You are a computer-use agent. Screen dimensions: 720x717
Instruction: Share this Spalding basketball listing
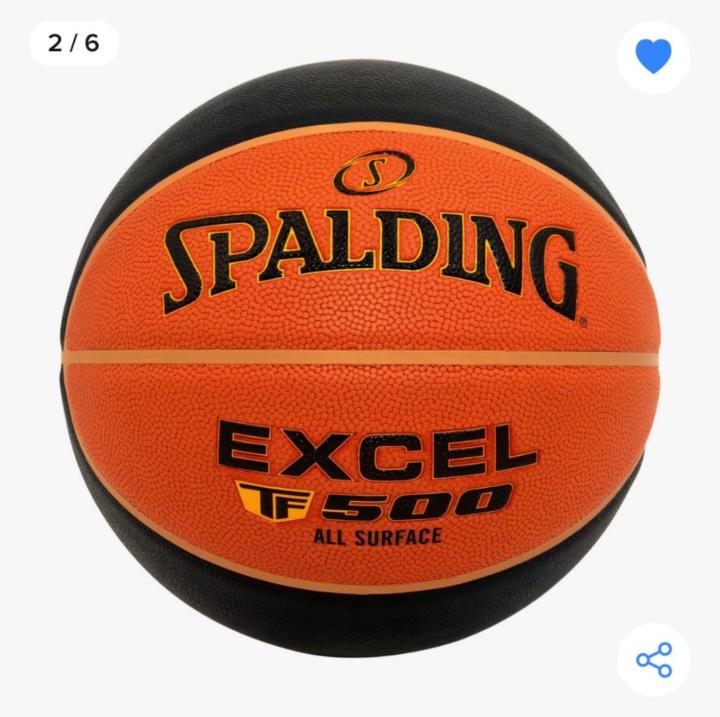(x=653, y=660)
